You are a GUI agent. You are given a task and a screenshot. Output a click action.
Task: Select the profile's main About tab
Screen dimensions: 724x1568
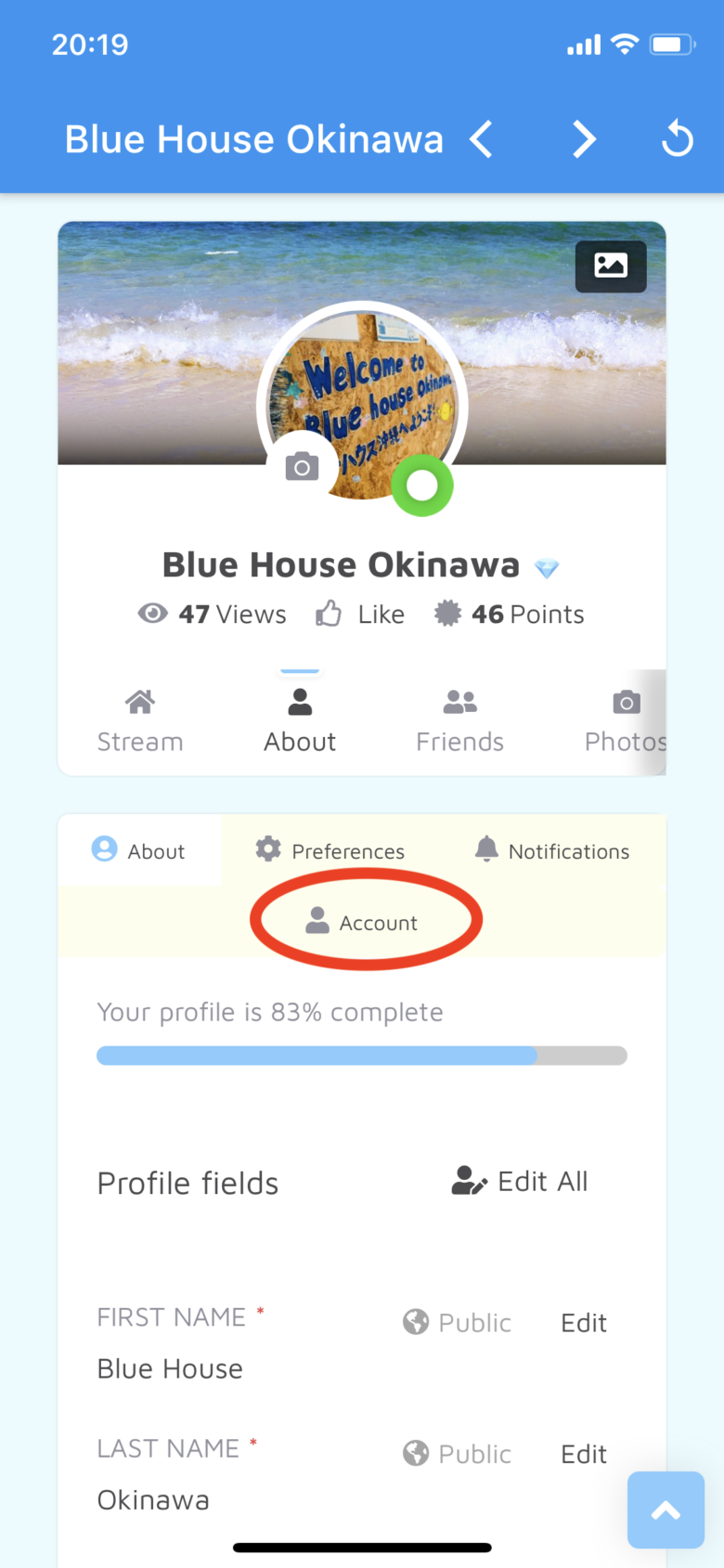click(300, 722)
